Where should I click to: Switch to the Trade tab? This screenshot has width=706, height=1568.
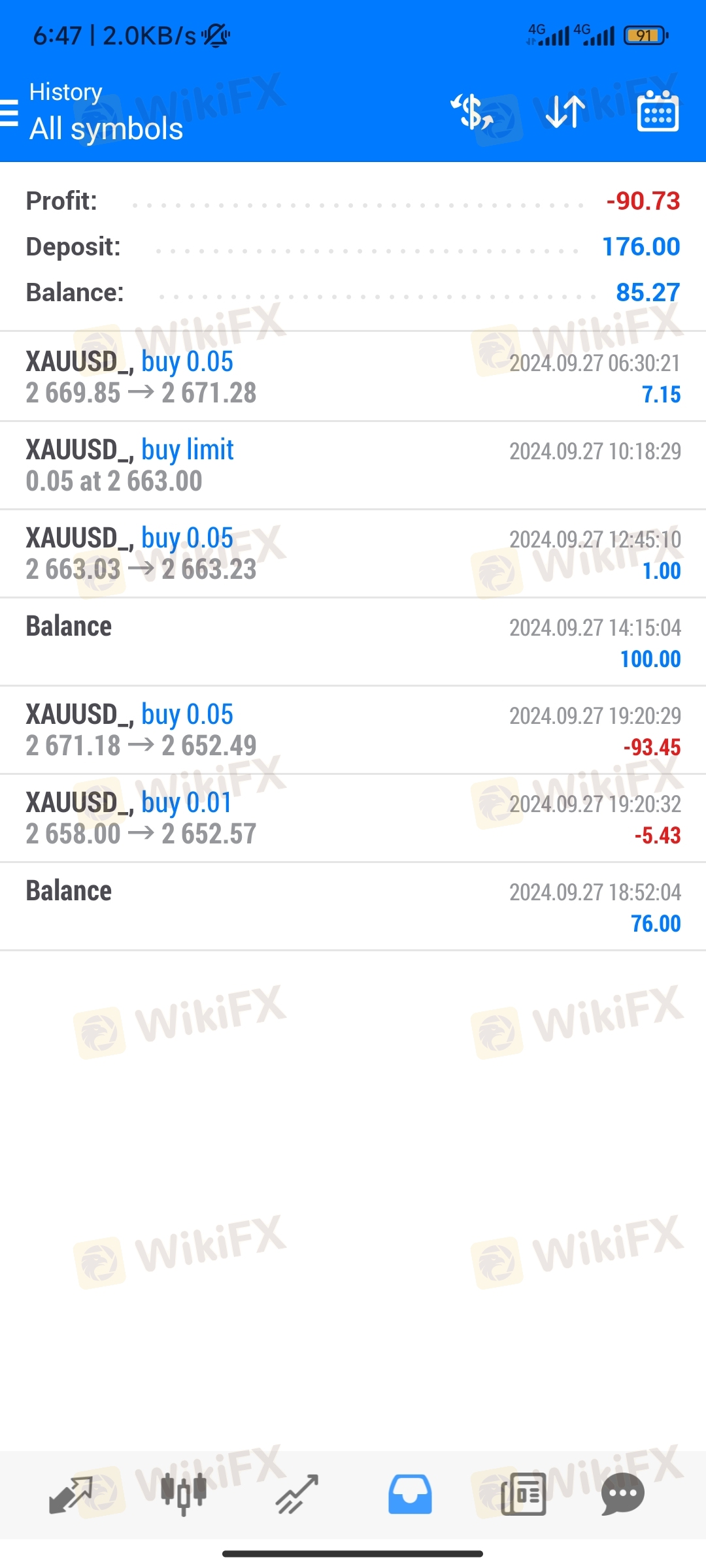pos(297,1495)
